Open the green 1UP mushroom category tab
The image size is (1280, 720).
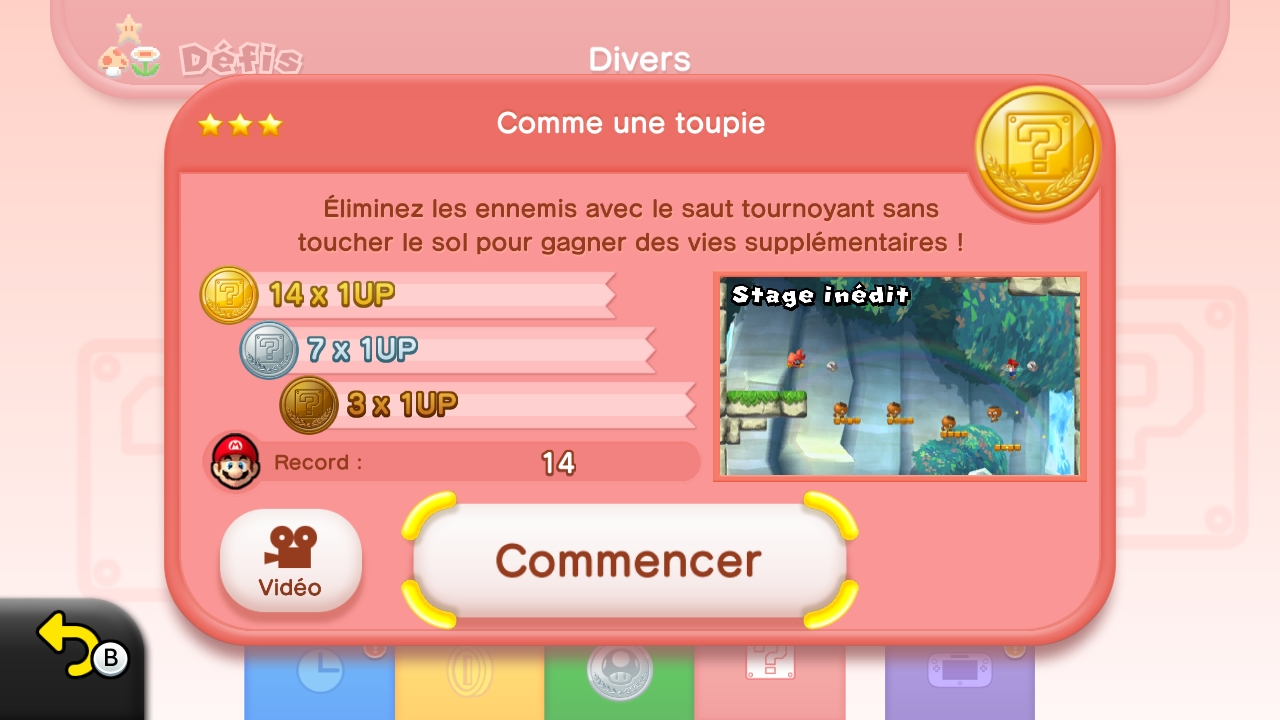click(619, 680)
